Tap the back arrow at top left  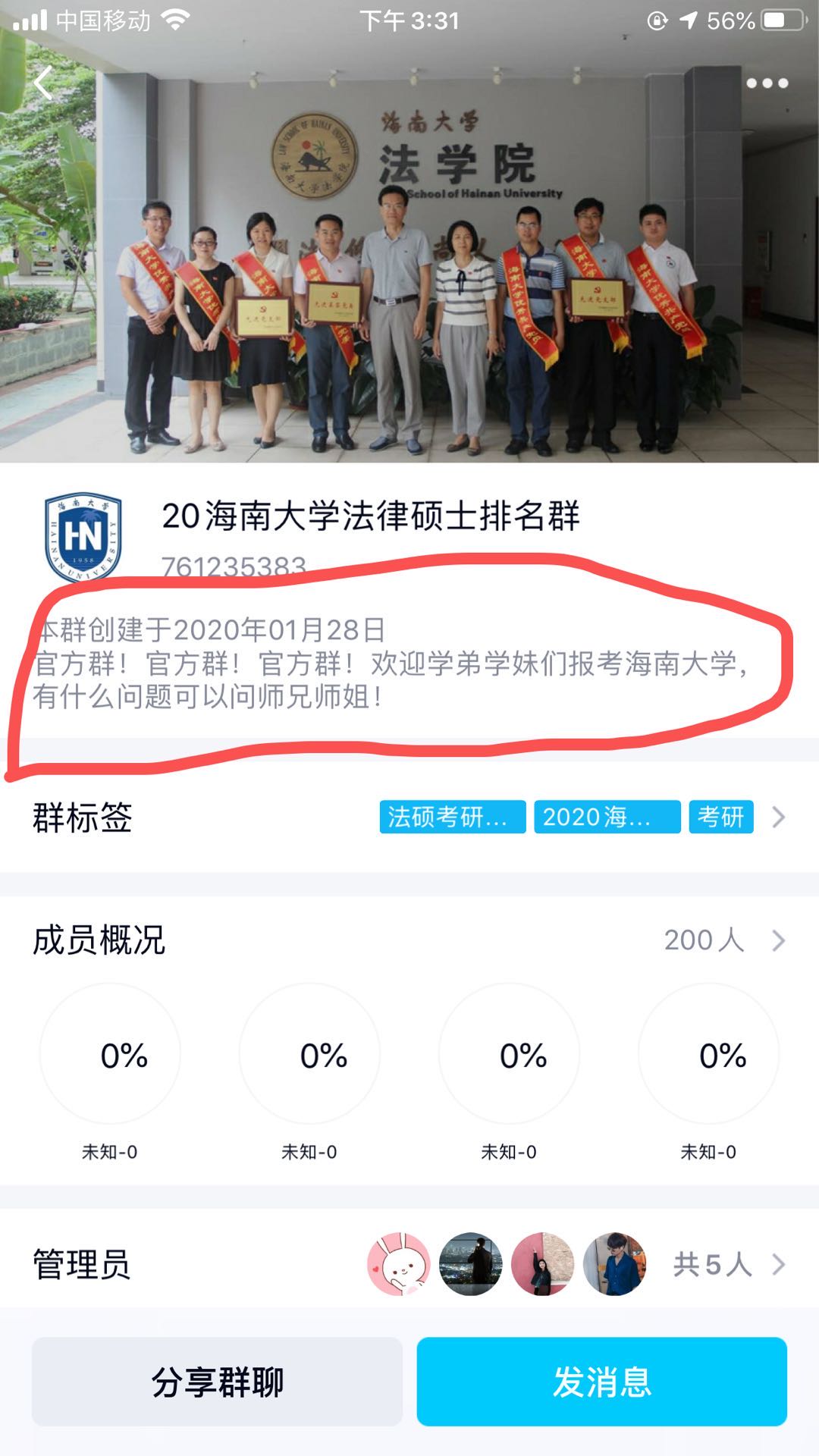pos(43,82)
